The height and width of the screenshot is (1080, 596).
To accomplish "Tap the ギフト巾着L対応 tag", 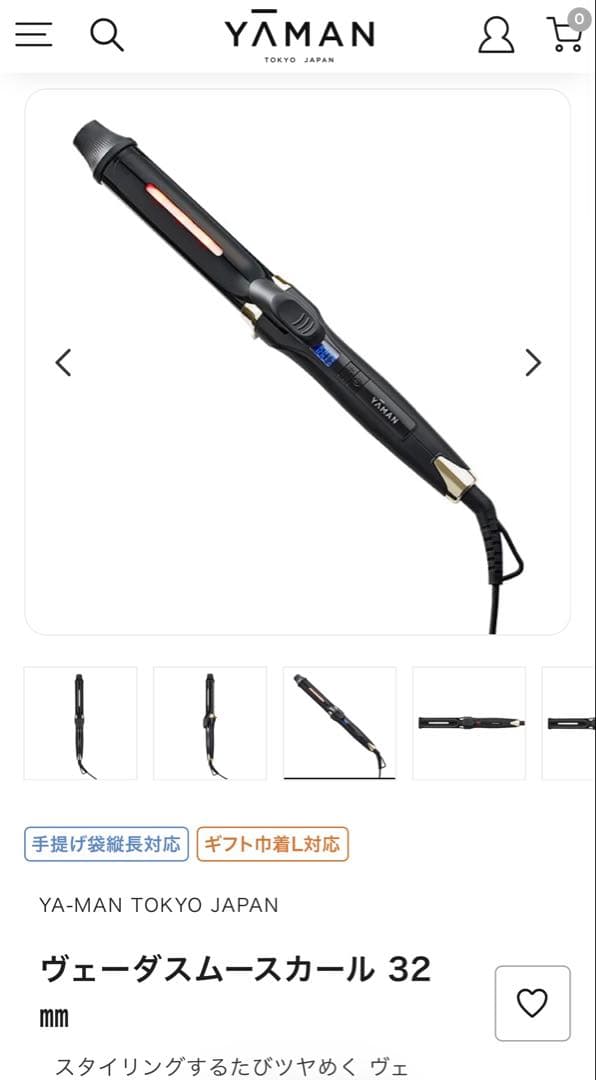I will tap(273, 844).
